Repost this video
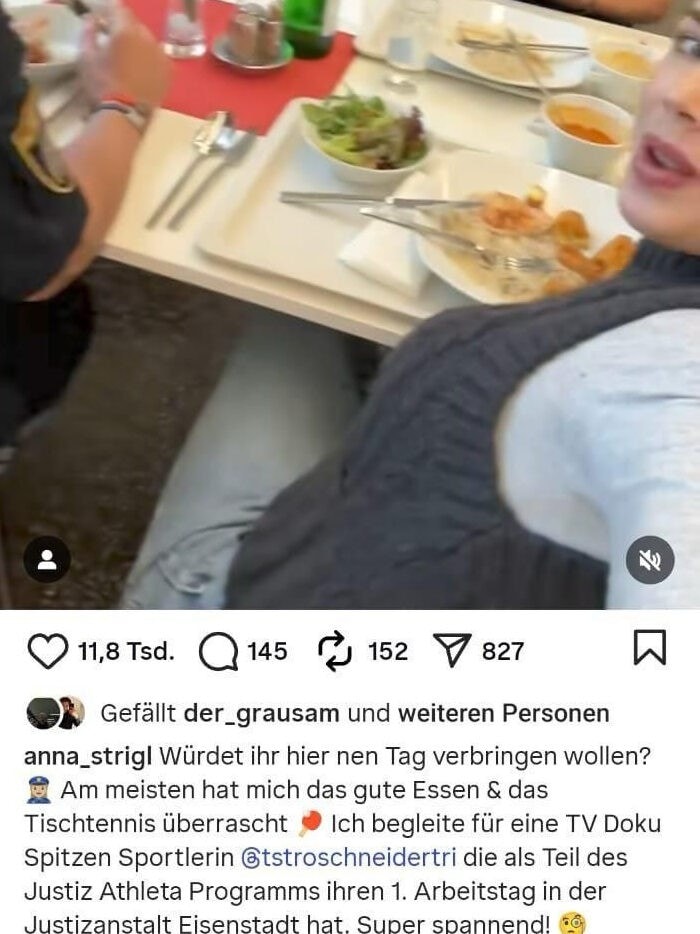 [x=333, y=651]
